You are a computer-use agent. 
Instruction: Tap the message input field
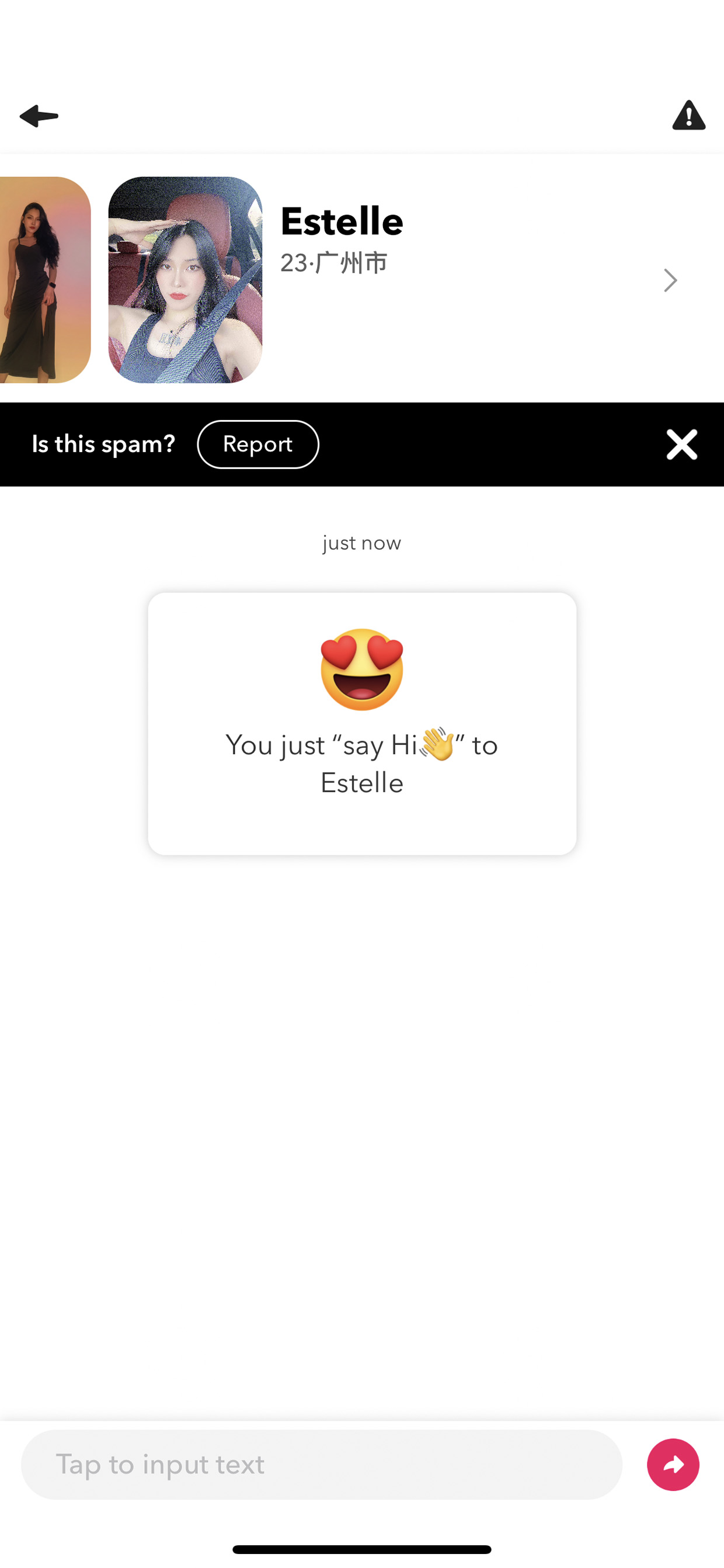(x=322, y=1465)
